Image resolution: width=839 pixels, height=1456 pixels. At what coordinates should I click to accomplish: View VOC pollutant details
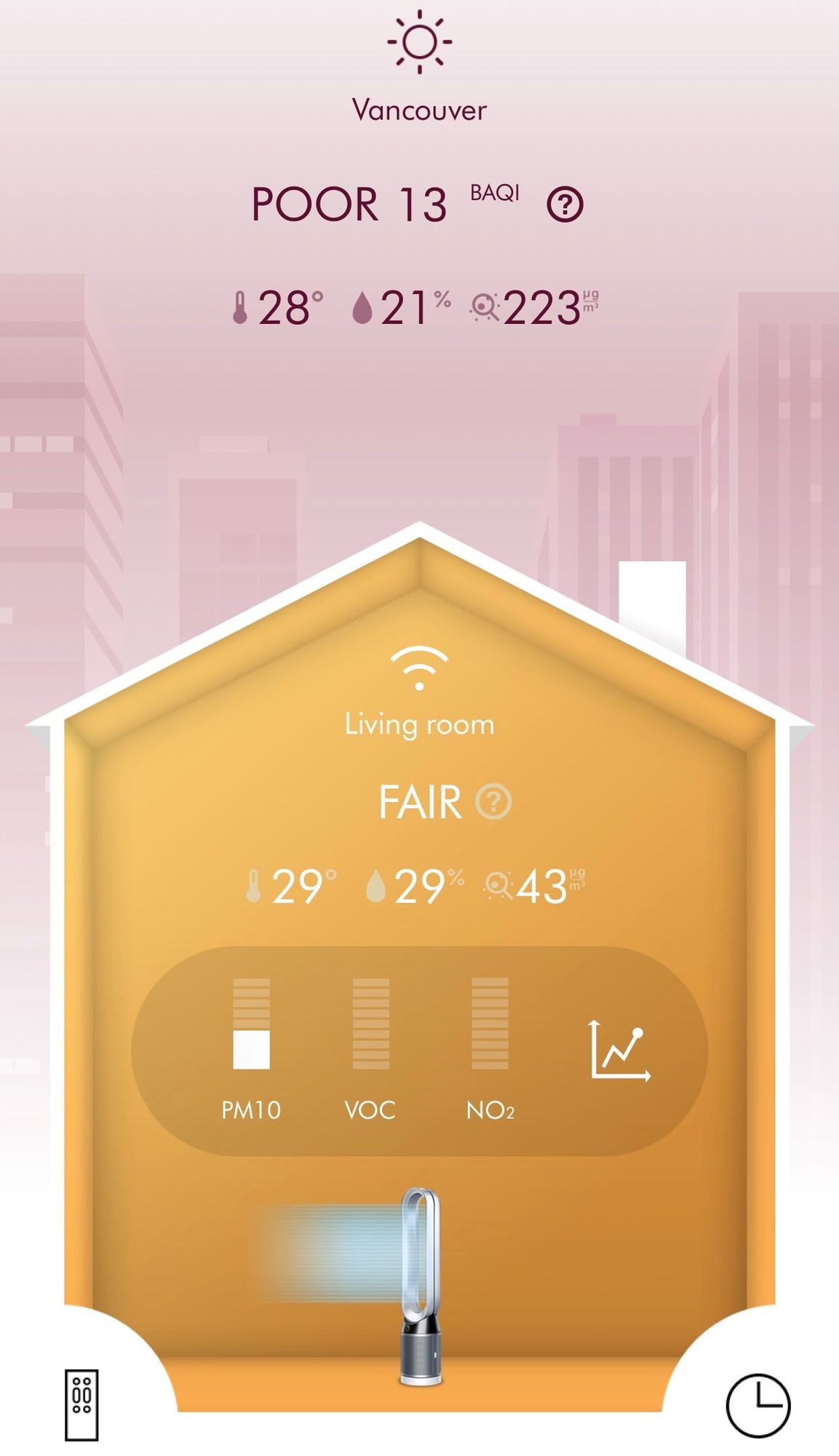click(x=370, y=1048)
